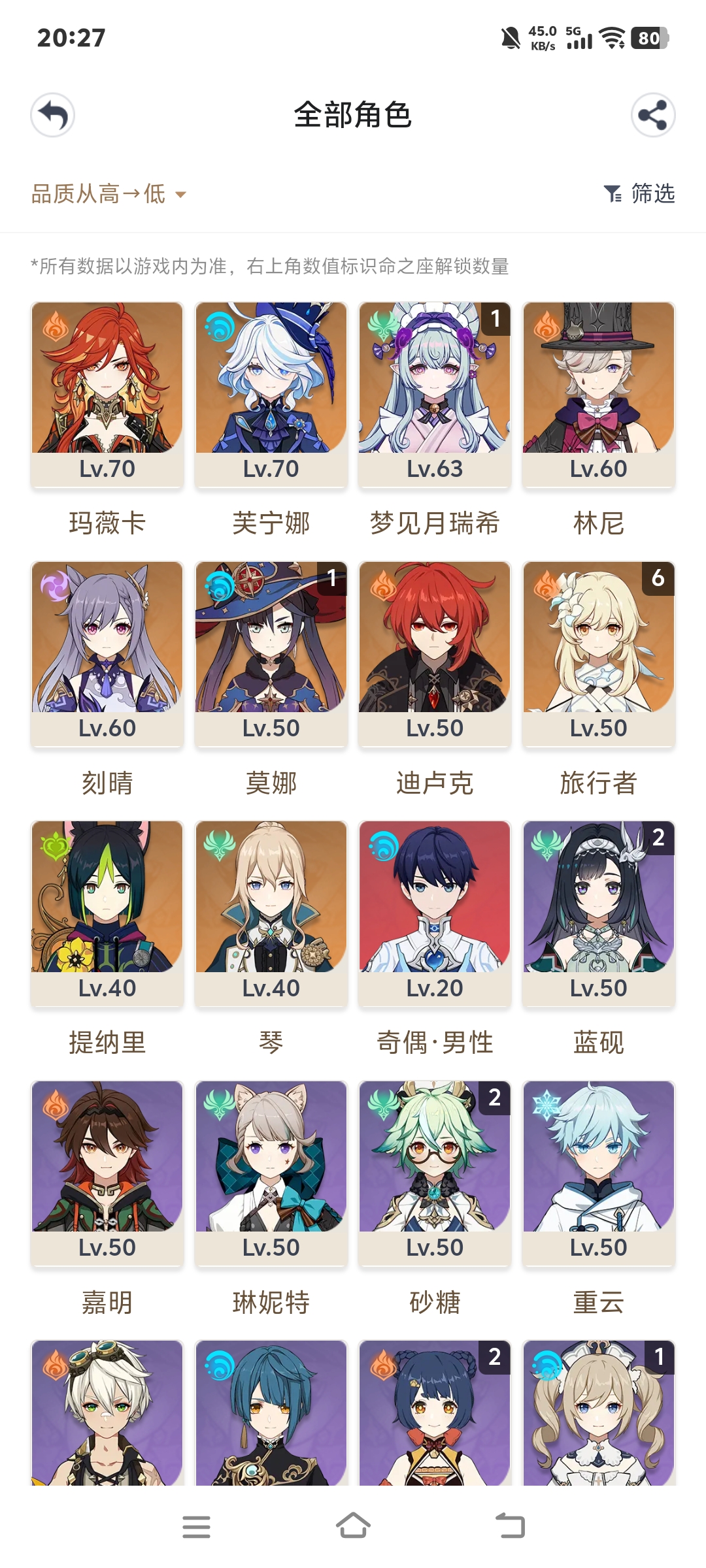Open 迪卢克 character card
This screenshot has width=706, height=1568.
pos(435,653)
